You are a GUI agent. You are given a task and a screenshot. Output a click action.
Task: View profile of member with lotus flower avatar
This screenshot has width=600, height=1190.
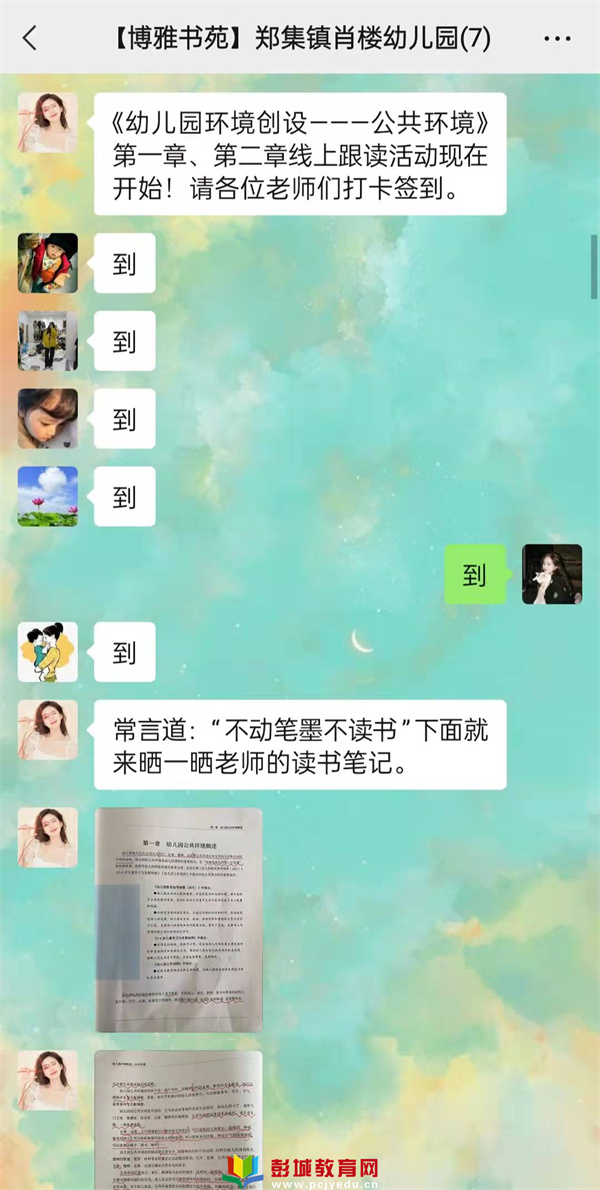tap(48, 496)
